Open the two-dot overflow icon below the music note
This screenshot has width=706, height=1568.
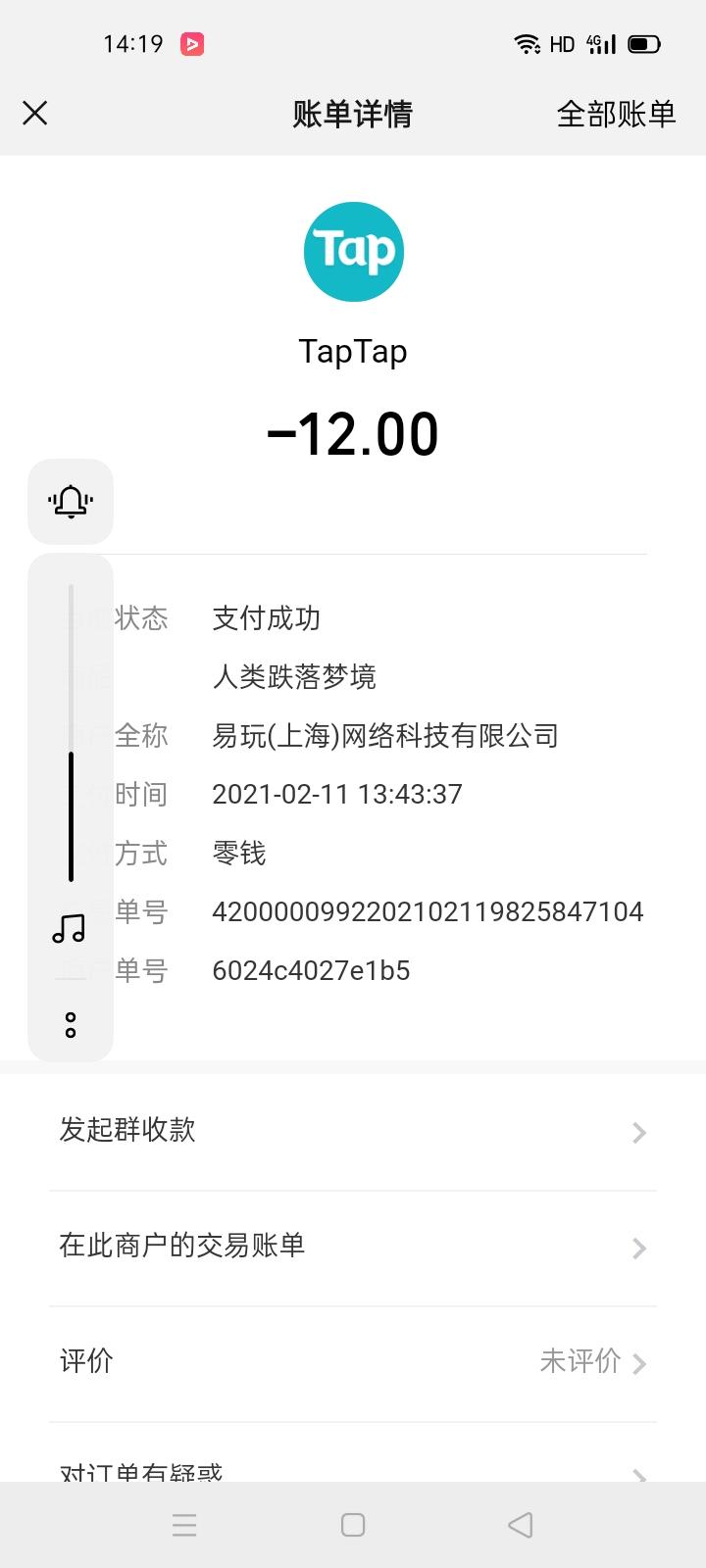click(70, 1025)
